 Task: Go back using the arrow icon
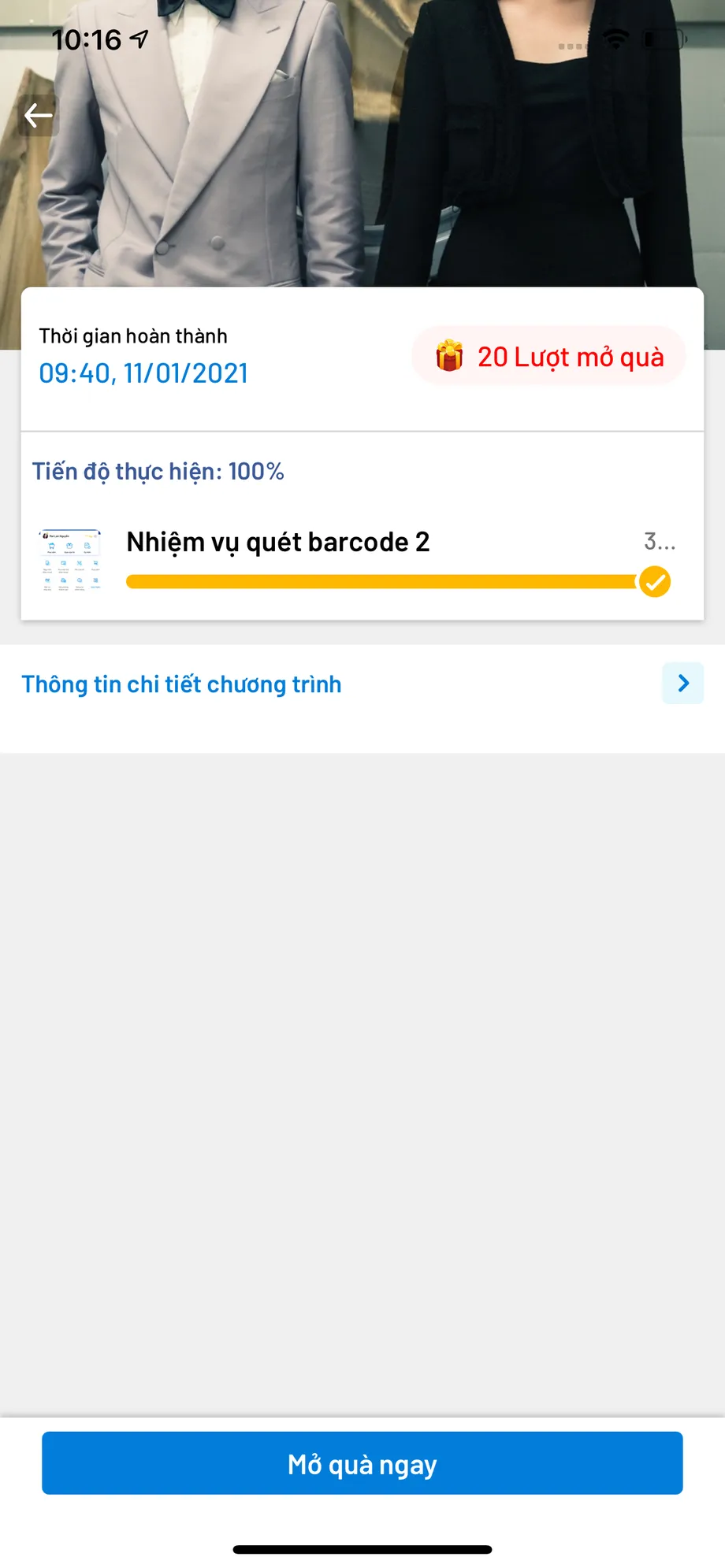tap(38, 116)
